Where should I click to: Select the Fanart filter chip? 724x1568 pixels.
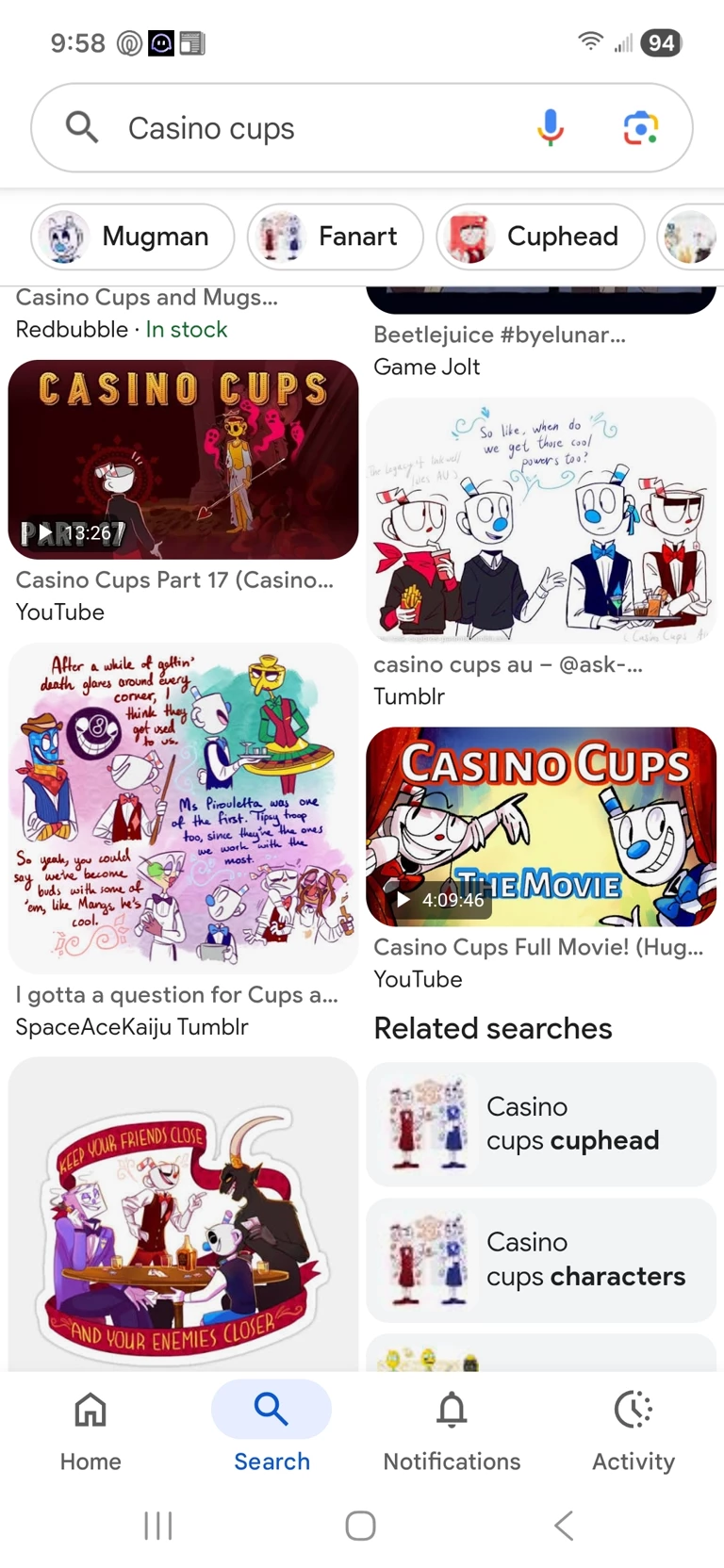(335, 237)
